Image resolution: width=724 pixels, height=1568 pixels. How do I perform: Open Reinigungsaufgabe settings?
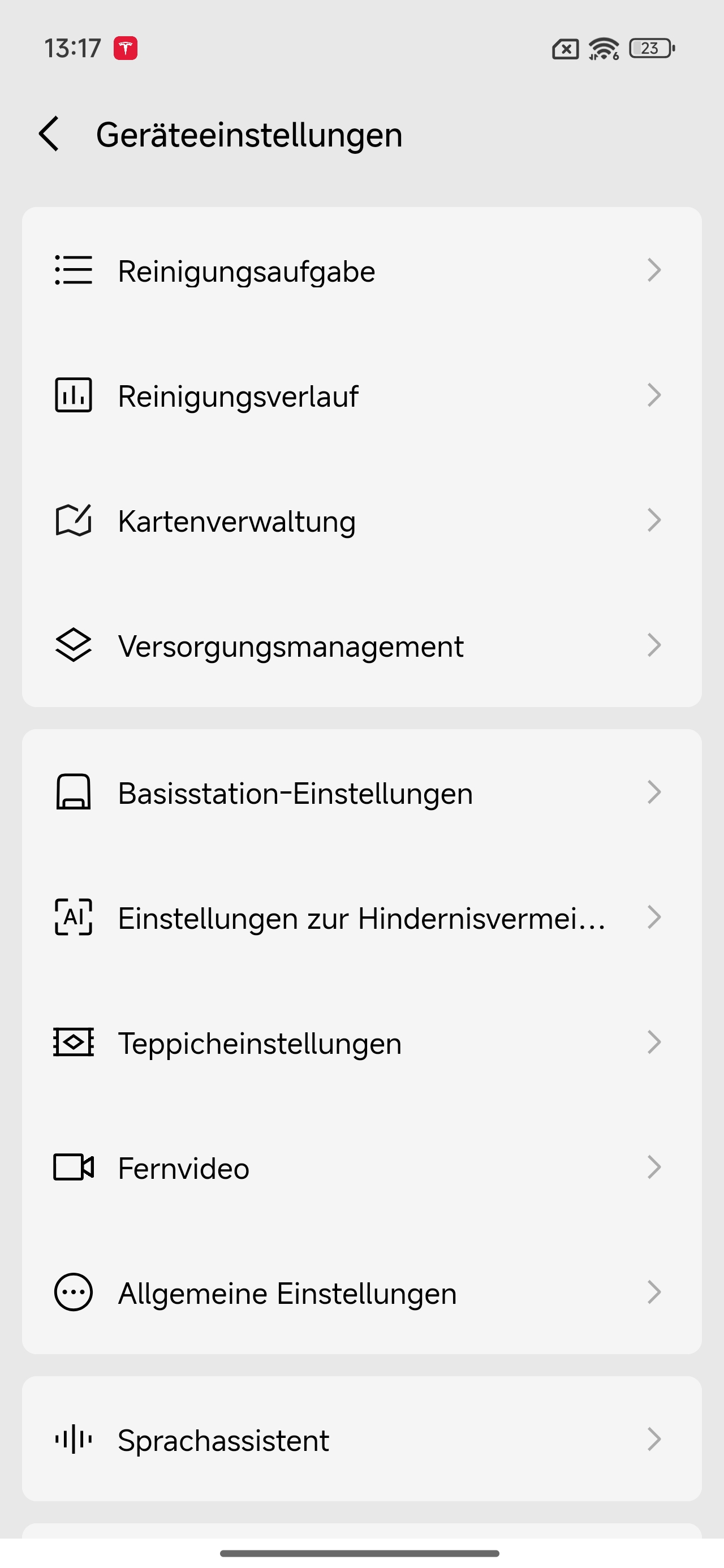point(361,271)
